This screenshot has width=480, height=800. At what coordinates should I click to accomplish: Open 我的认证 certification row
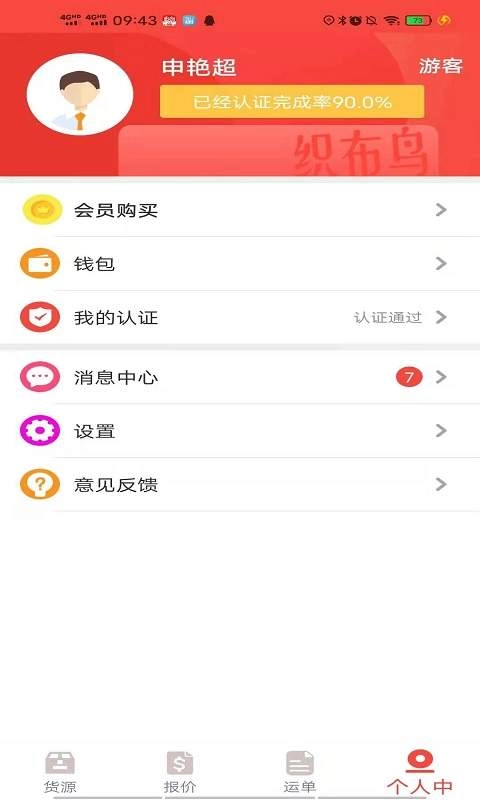point(240,317)
